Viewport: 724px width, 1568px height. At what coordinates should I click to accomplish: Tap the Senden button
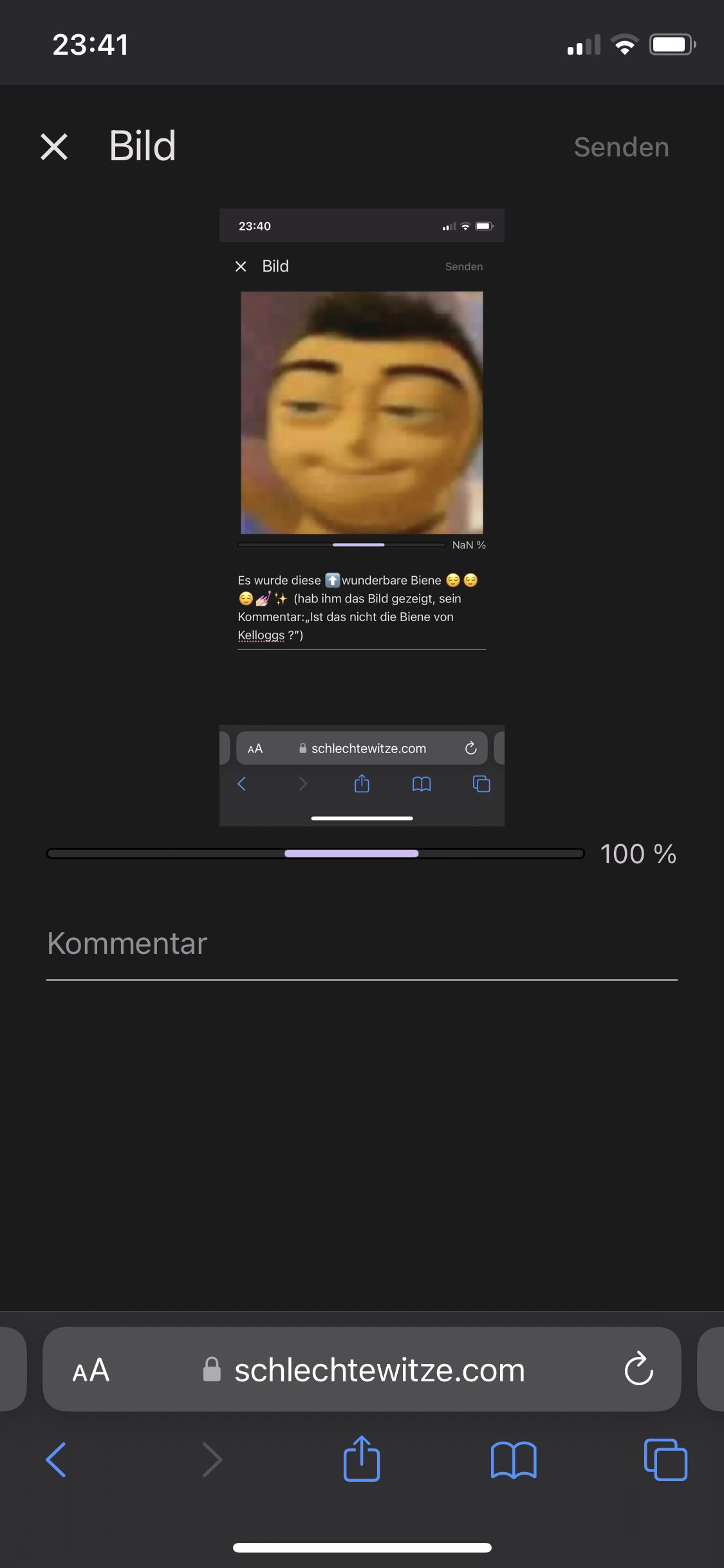(621, 147)
